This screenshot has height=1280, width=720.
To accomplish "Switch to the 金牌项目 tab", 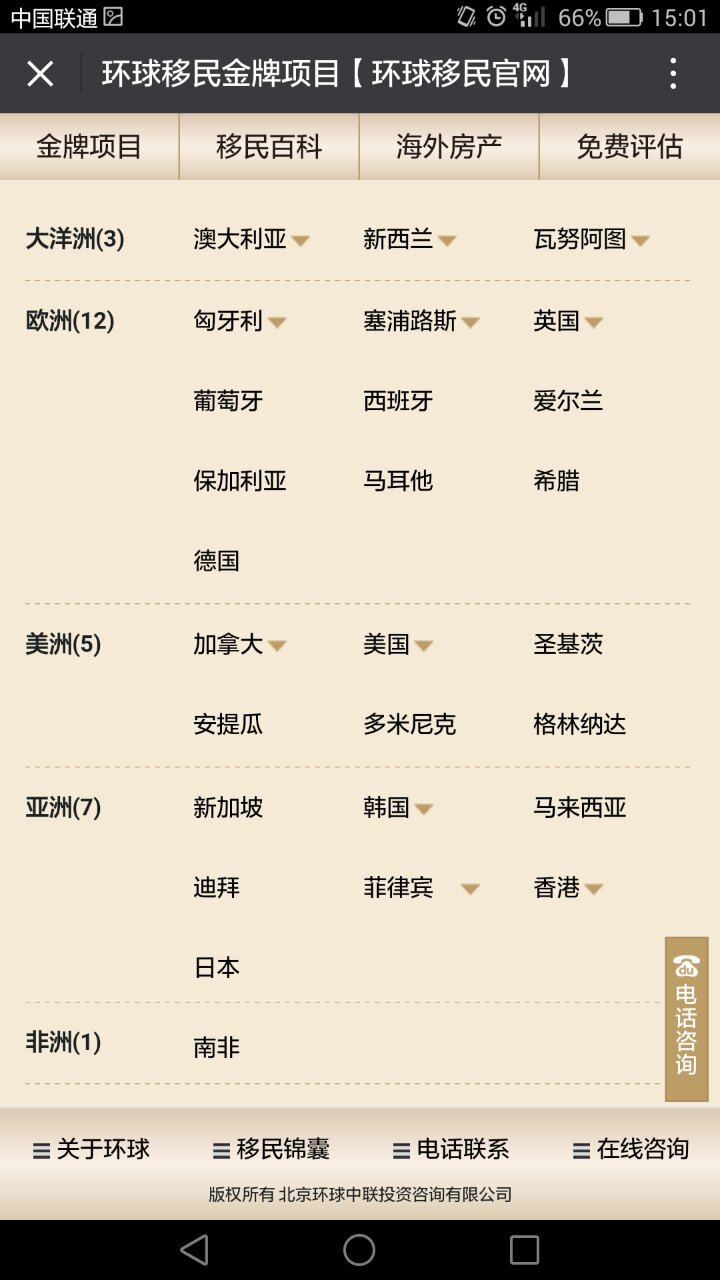I will pos(89,147).
